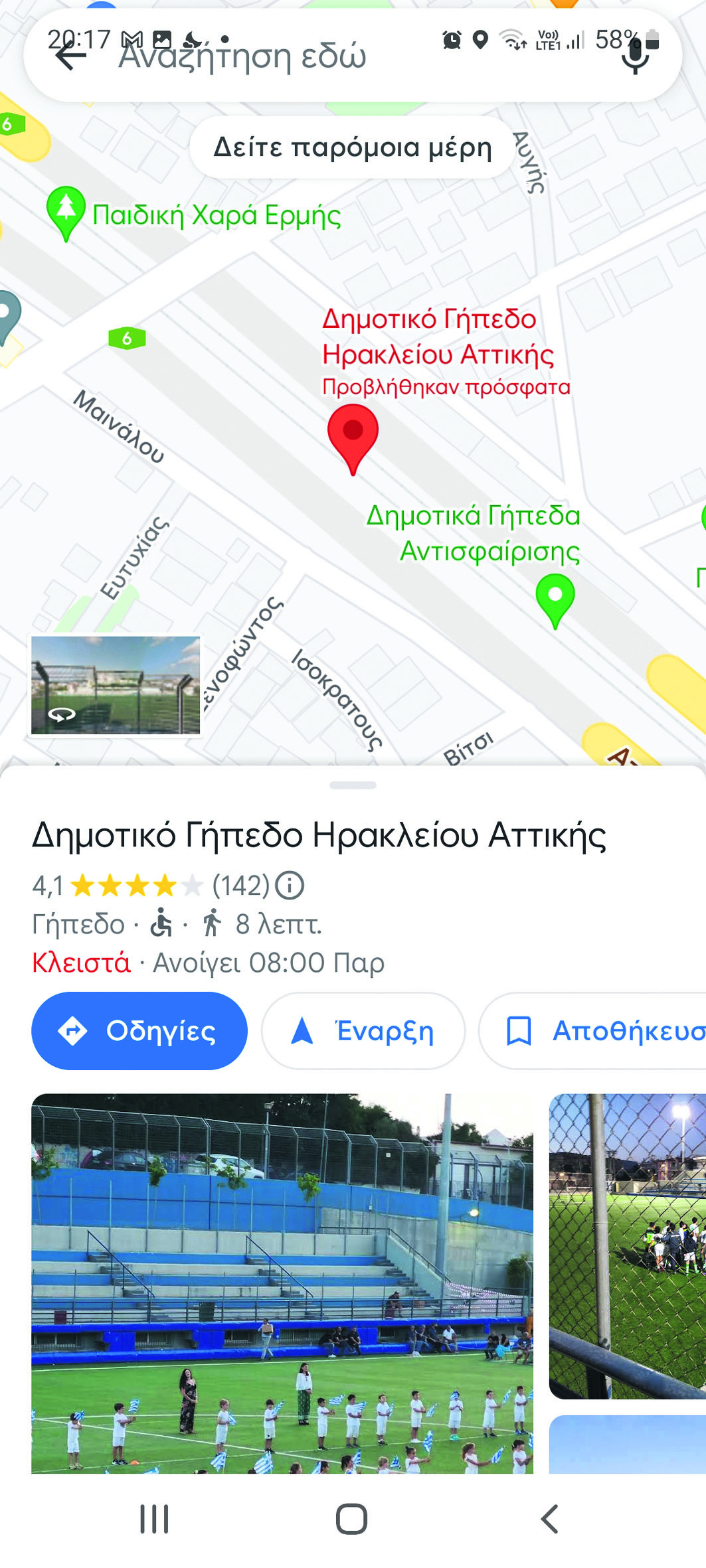706x1568 pixels.
Task: Show rating info next to 142 reviews
Action: click(290, 886)
